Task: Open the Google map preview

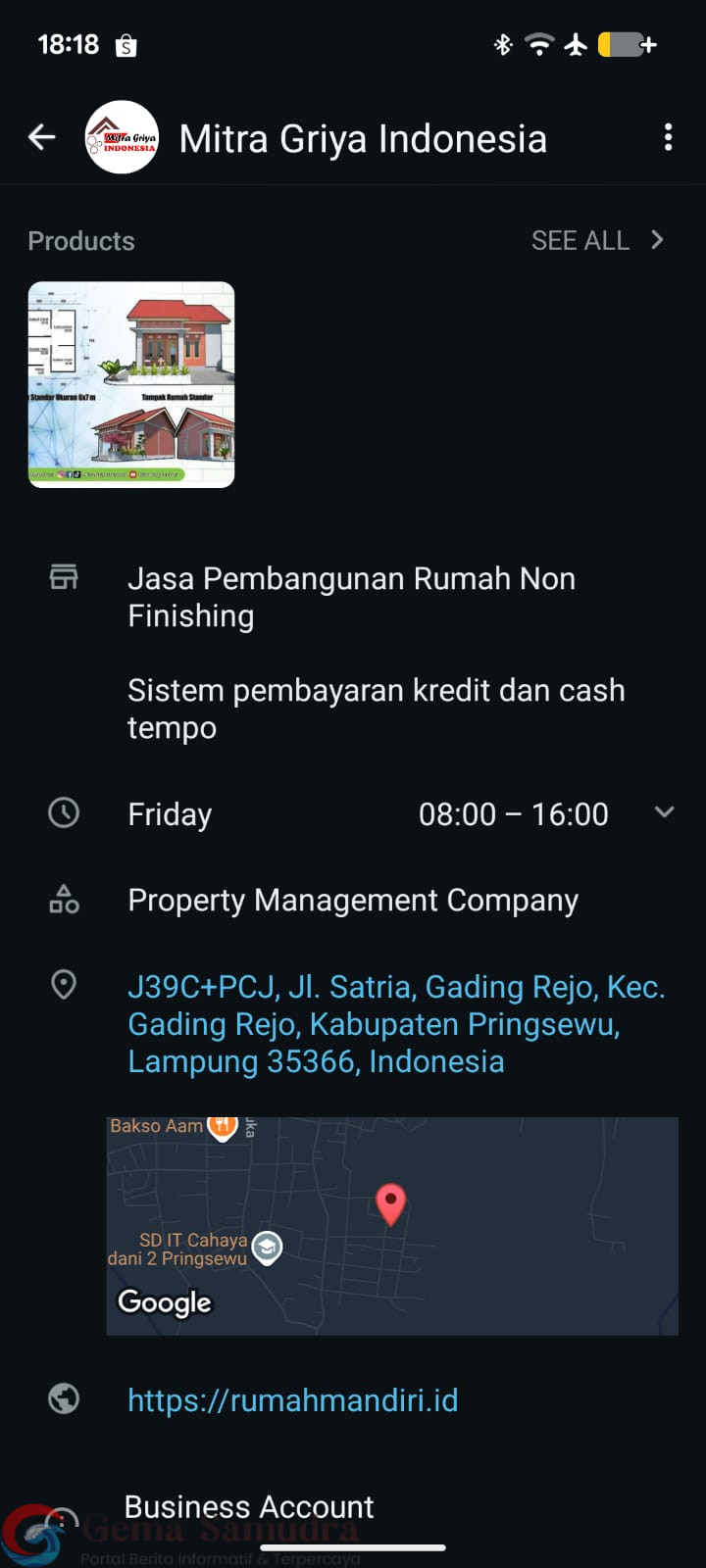Action: click(392, 1225)
